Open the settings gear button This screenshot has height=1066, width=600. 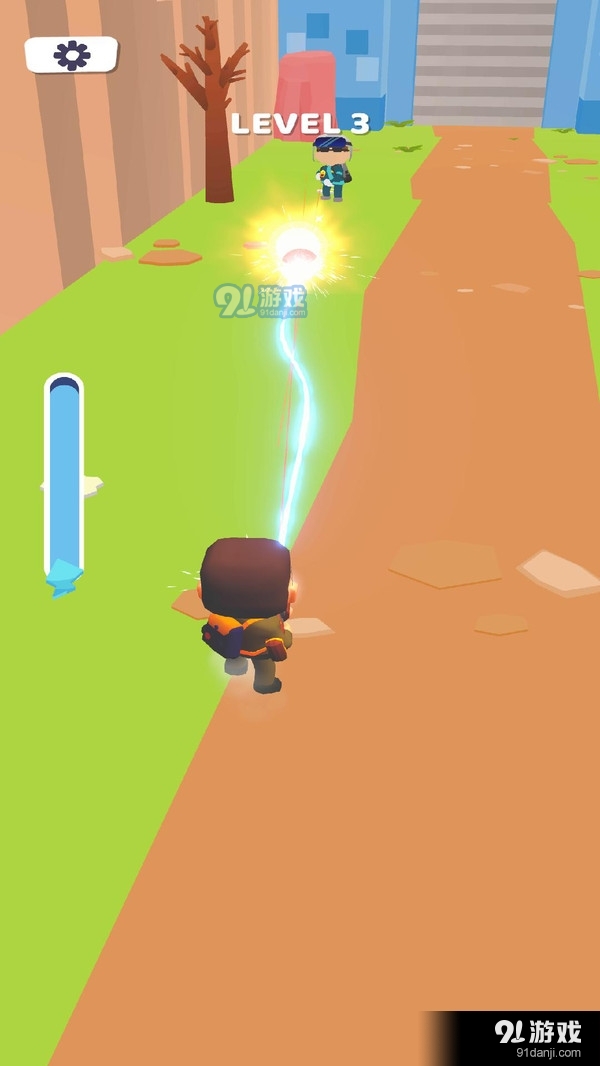click(71, 55)
